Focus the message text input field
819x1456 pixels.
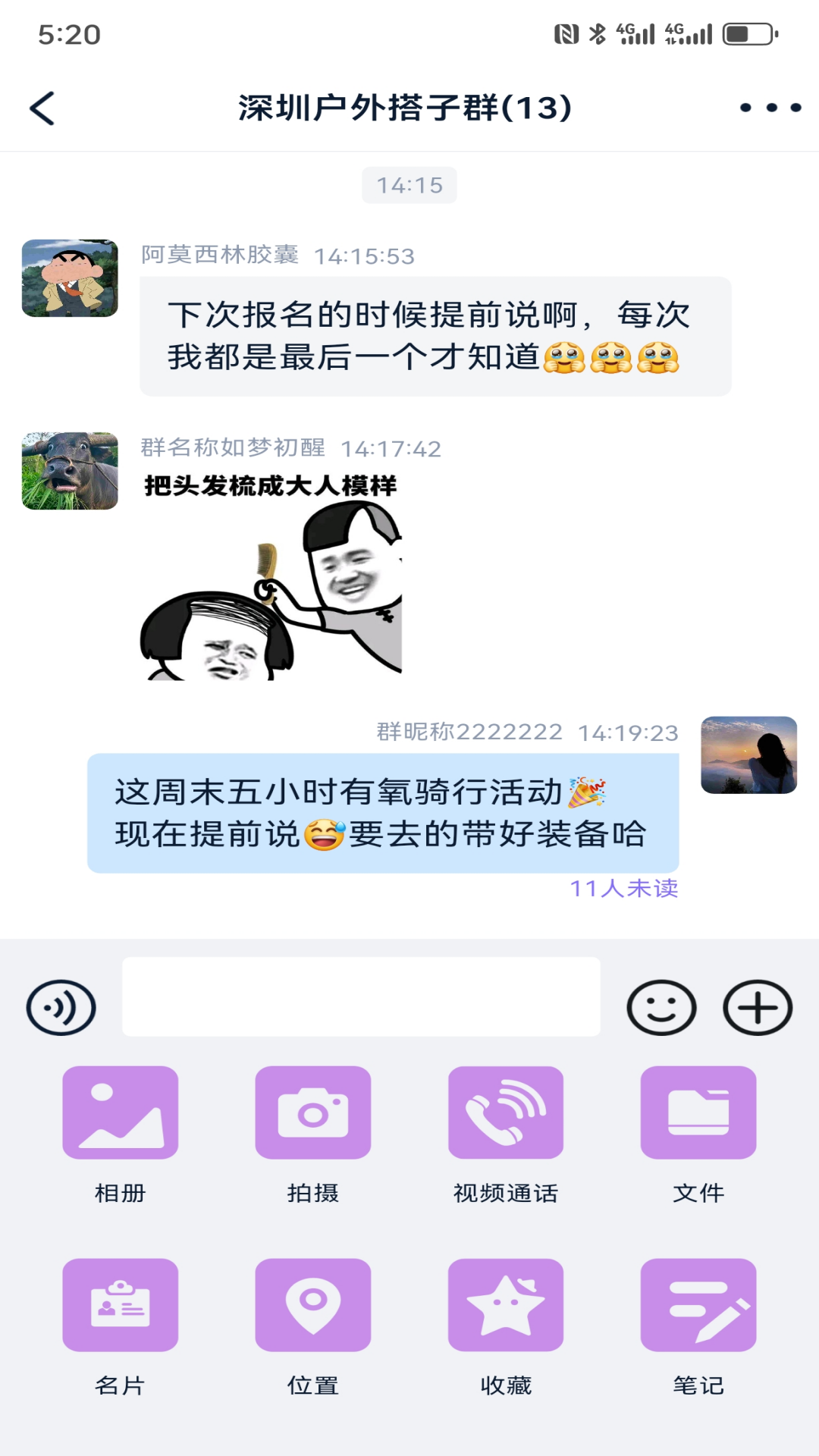[x=361, y=996]
